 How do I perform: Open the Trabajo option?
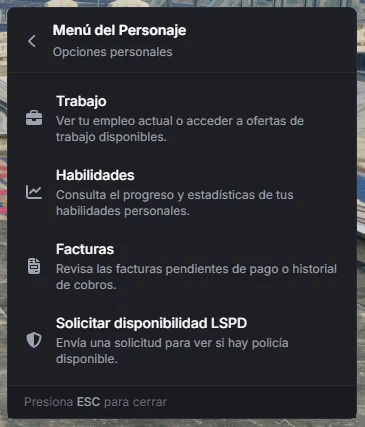[182, 118]
